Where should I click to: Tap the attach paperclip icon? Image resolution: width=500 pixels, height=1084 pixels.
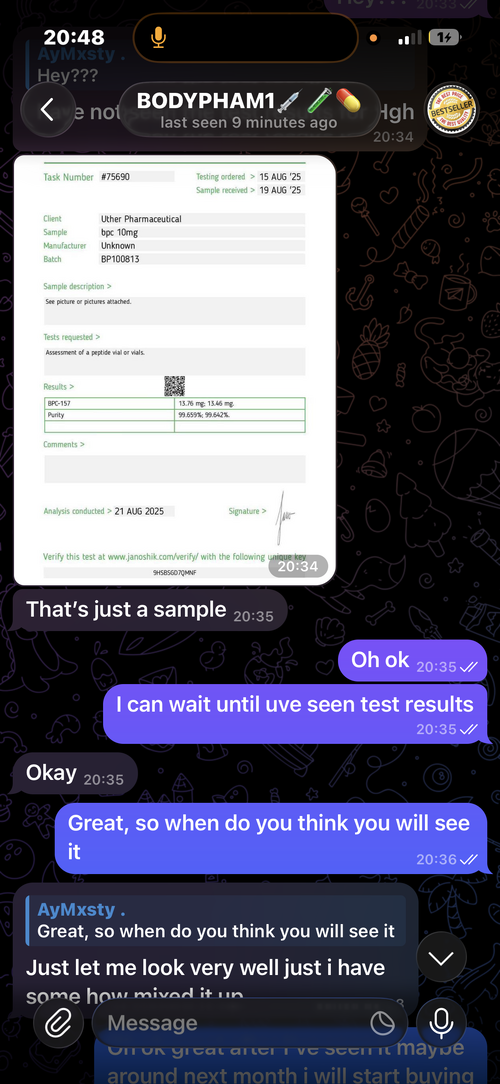point(59,1023)
